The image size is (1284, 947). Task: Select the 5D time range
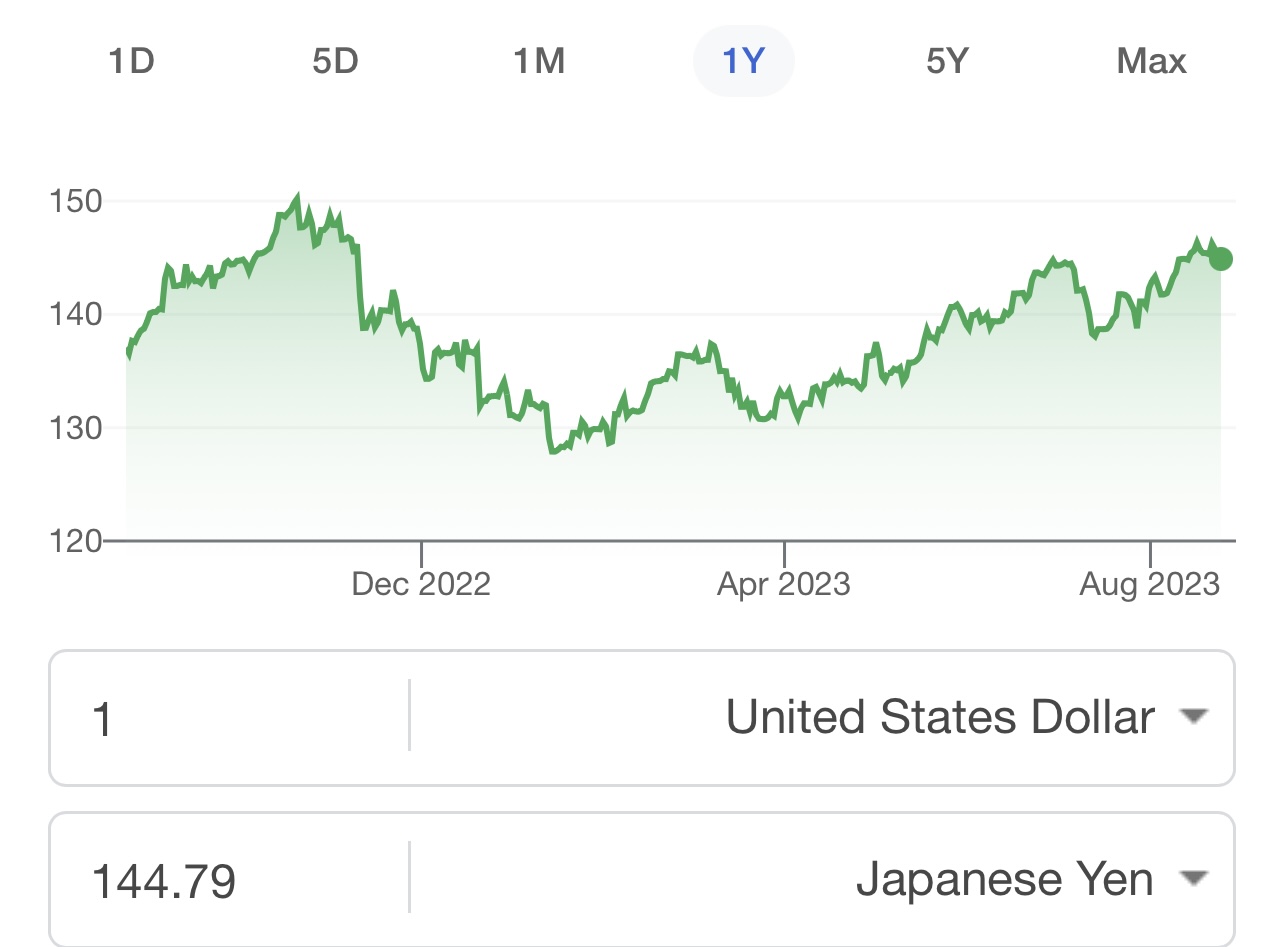(x=335, y=62)
